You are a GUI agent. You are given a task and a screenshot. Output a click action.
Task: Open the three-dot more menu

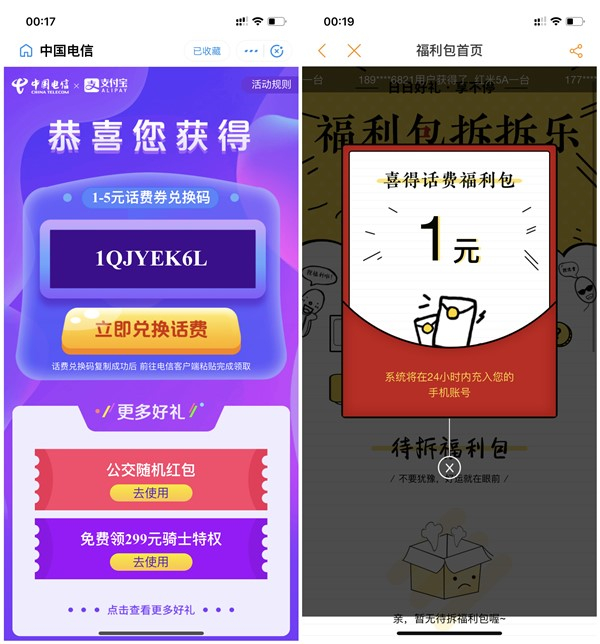(x=251, y=51)
